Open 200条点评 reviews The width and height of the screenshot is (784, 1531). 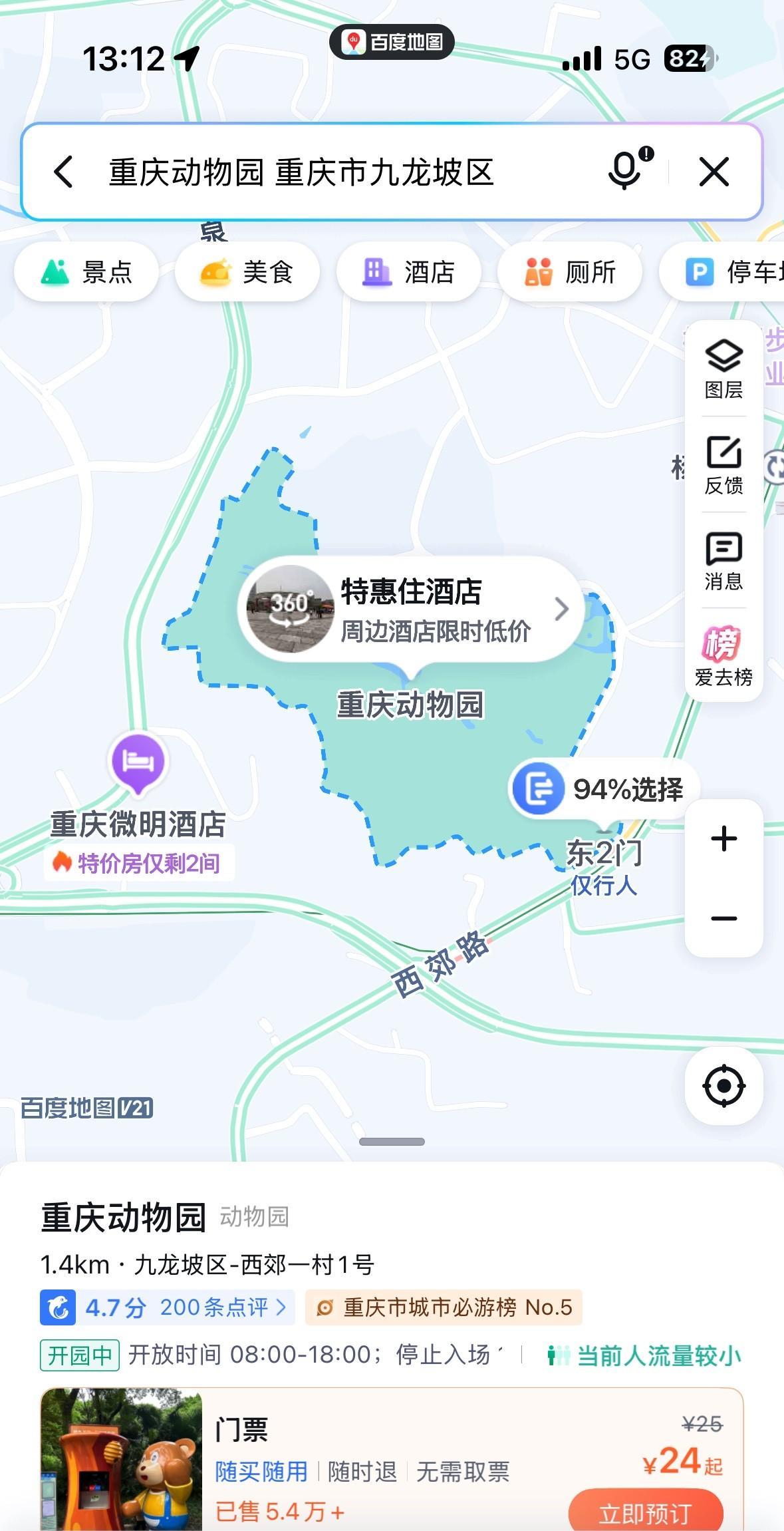[x=223, y=1307]
